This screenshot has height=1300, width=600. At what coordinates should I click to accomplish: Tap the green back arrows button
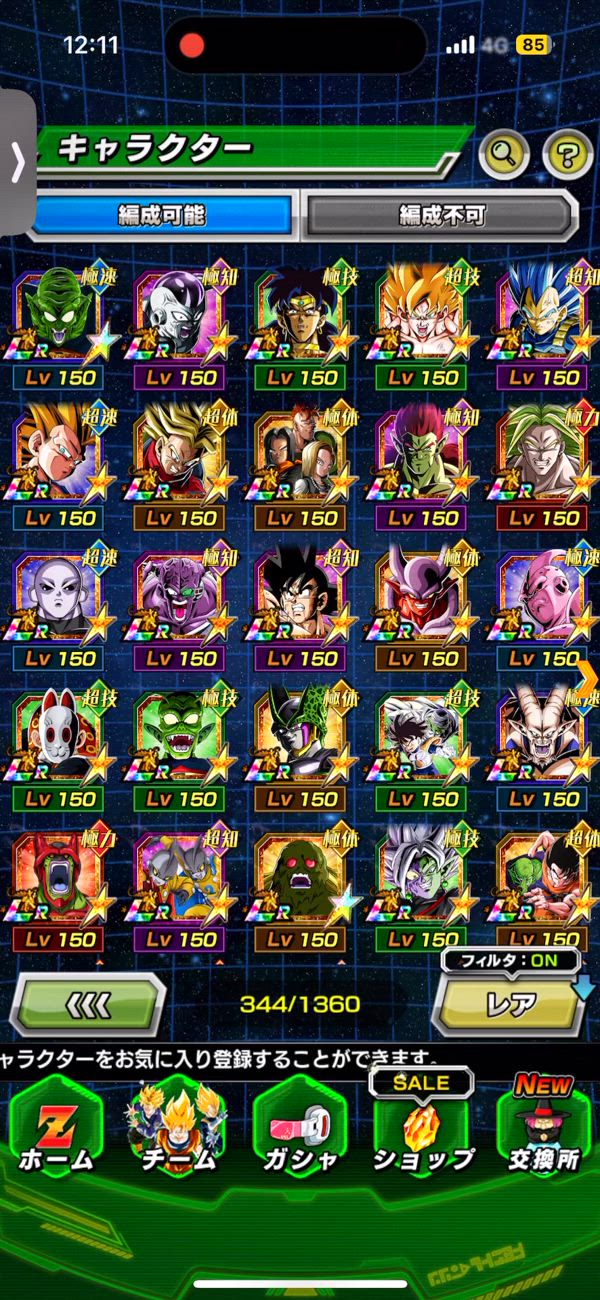[x=88, y=1003]
